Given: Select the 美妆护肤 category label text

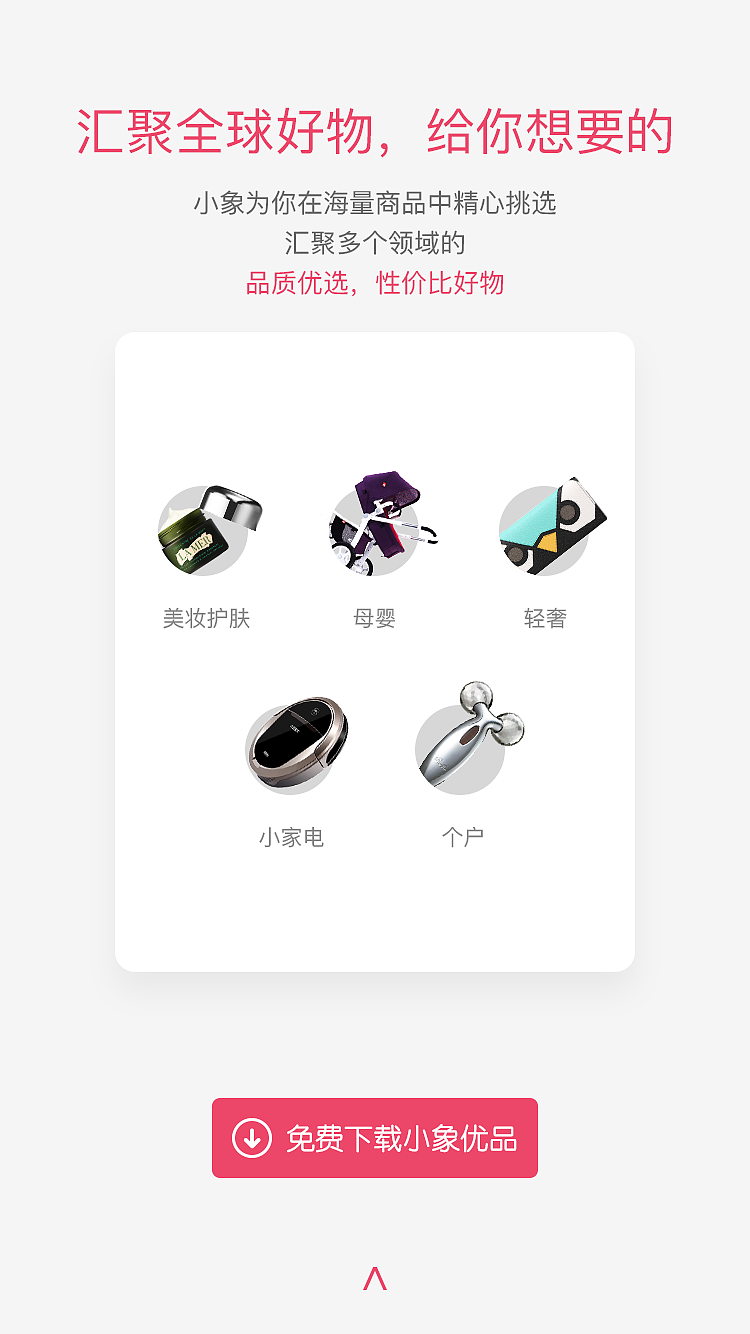Looking at the screenshot, I should (205, 618).
